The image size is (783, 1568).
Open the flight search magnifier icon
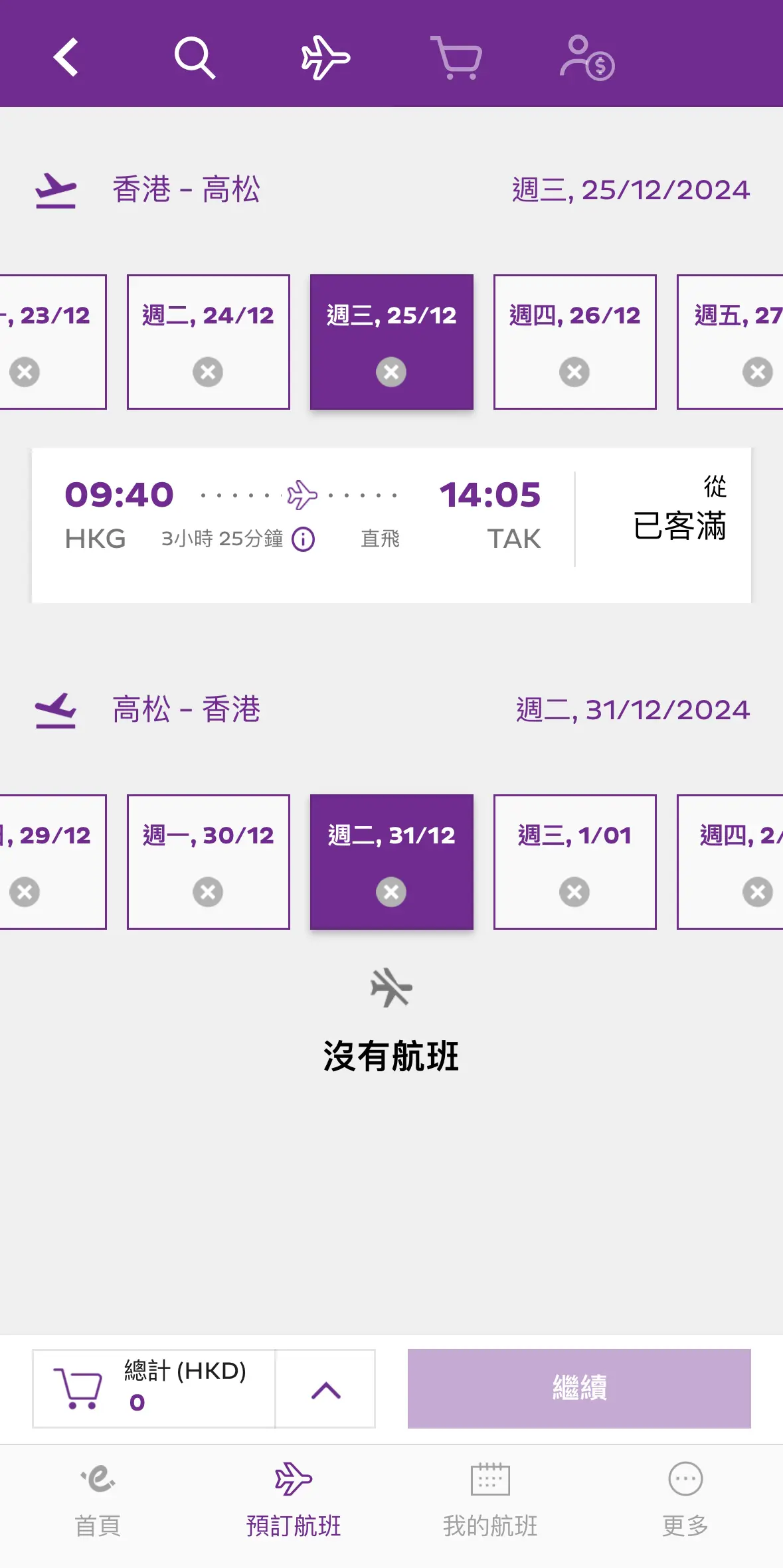pos(195,58)
